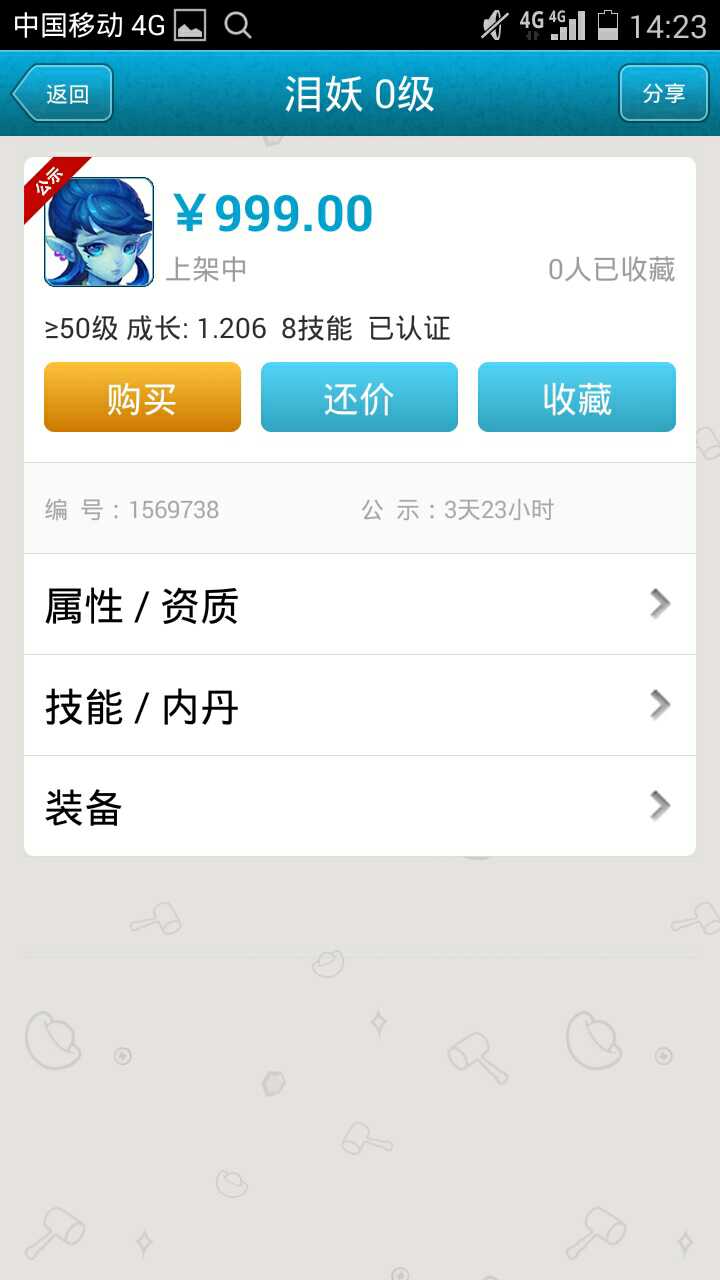Viewport: 720px width, 1280px height.
Task: View the 技能 / 内丹 section
Action: (x=359, y=706)
